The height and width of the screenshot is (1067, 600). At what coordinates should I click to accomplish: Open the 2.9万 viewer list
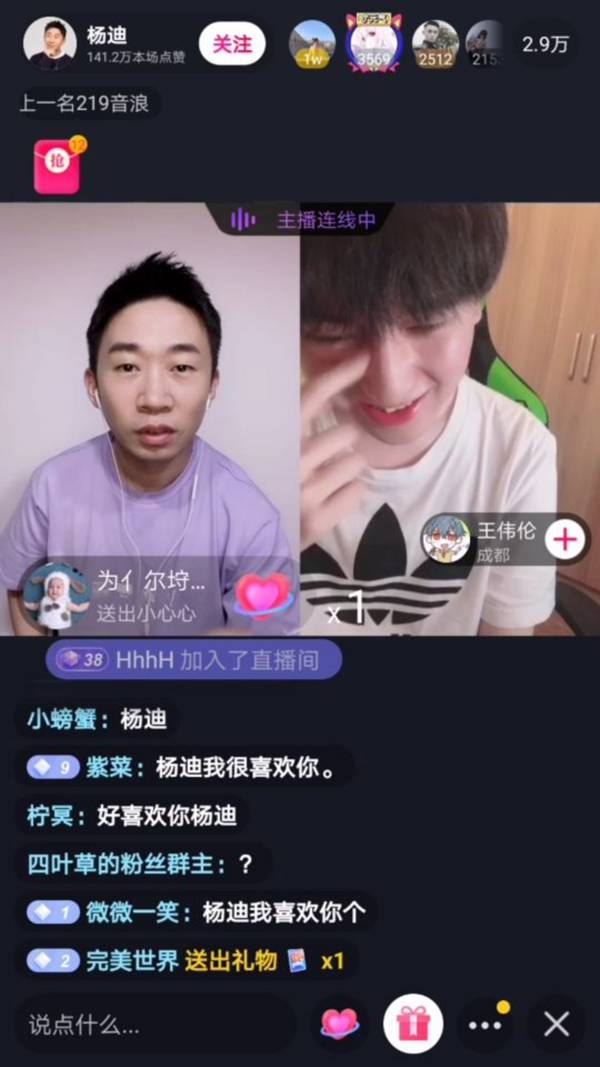(547, 45)
